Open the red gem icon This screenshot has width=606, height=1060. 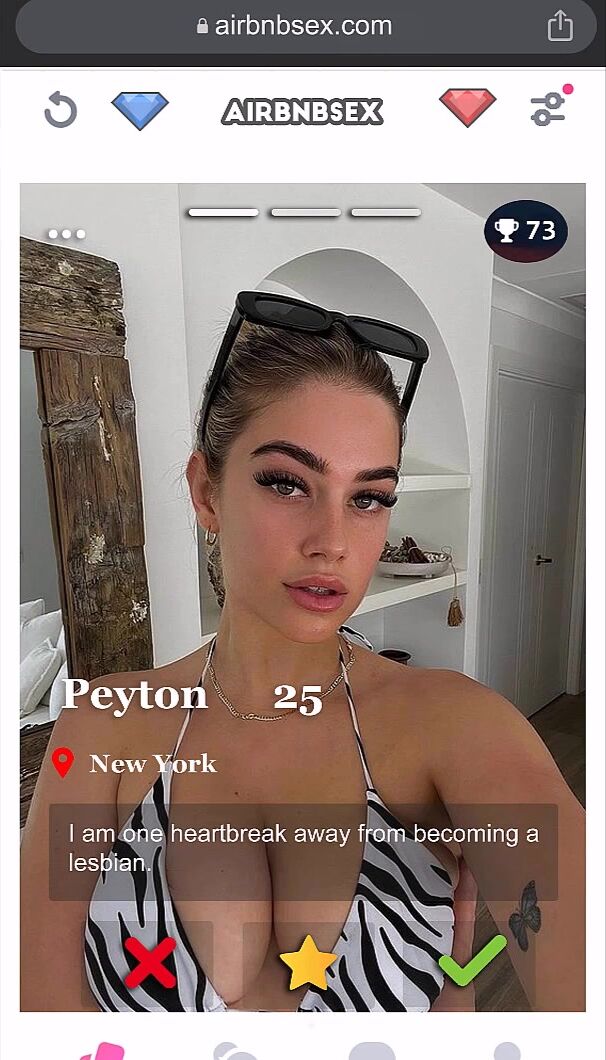point(467,108)
